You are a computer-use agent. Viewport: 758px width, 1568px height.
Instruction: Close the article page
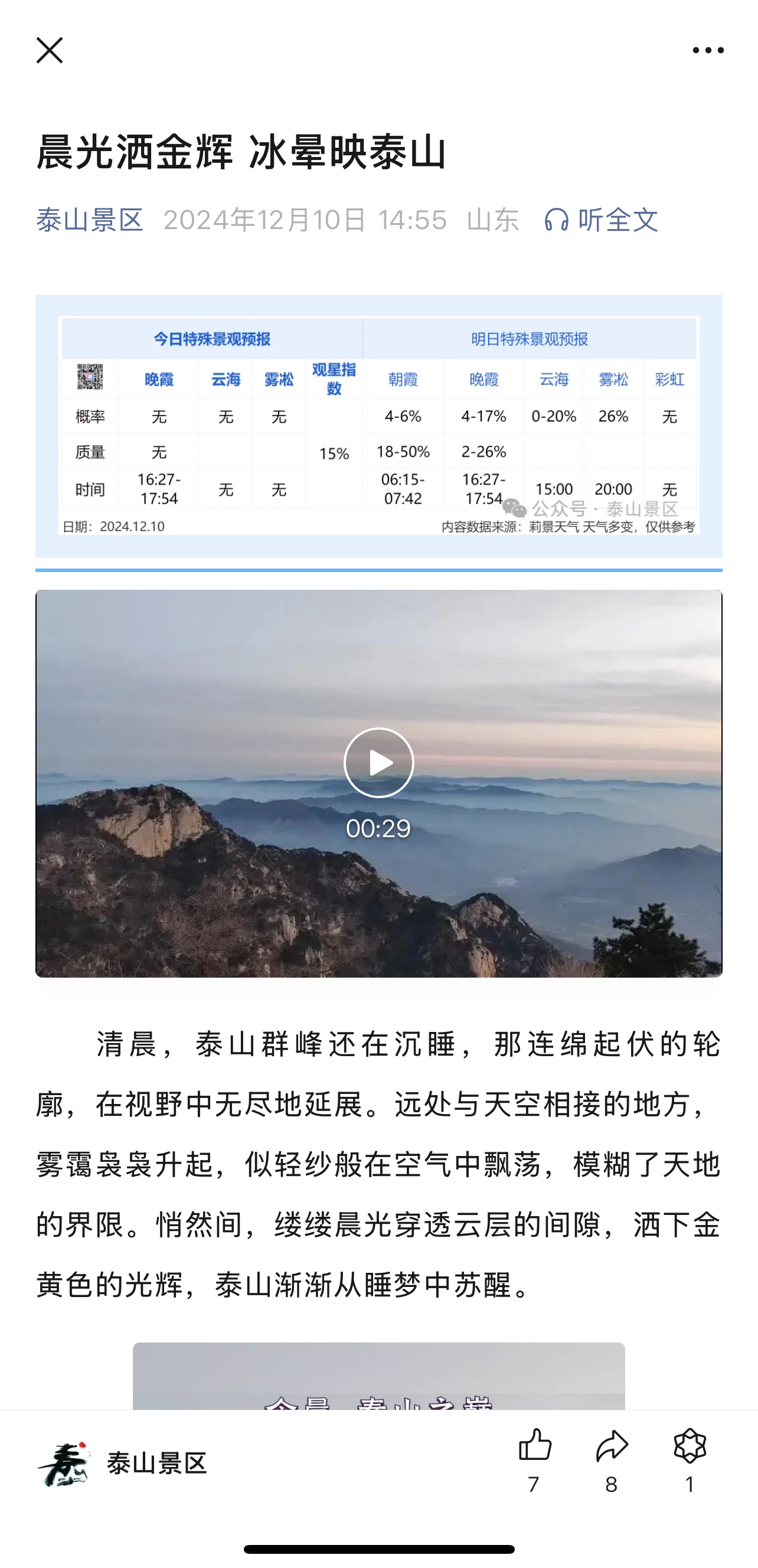pos(50,50)
